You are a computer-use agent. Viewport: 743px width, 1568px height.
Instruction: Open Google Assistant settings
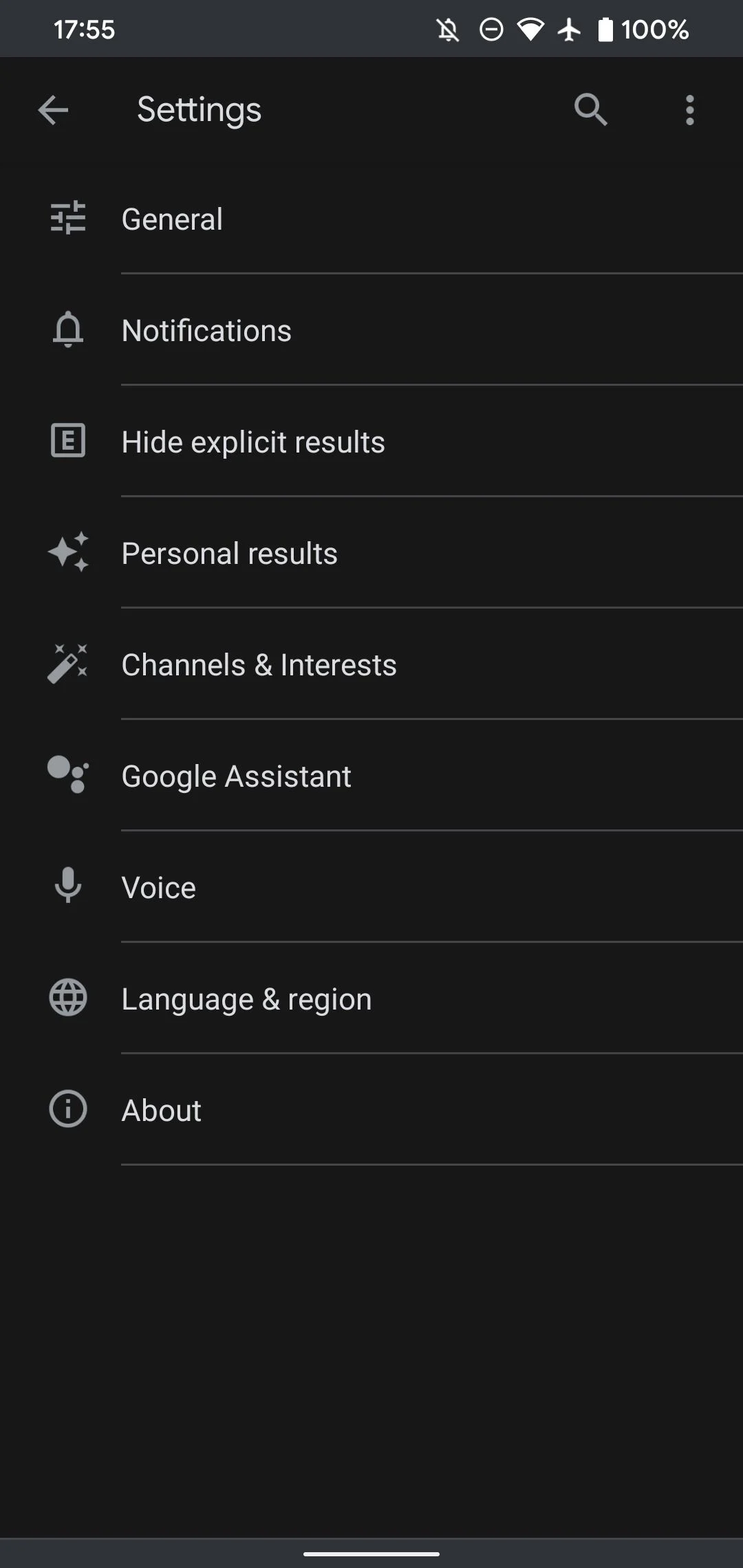[x=371, y=776]
